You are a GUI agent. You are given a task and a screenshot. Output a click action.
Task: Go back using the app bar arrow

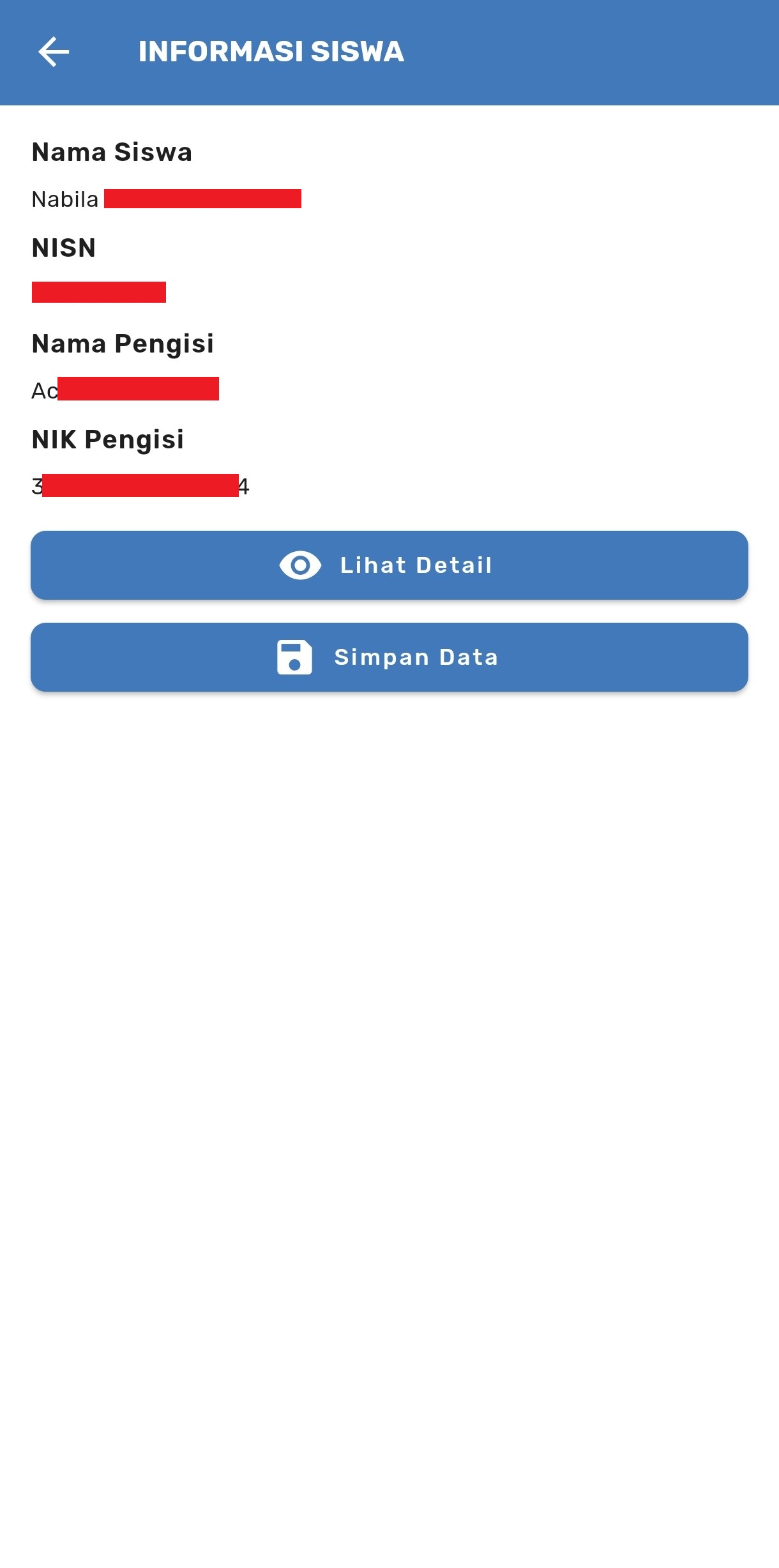tap(54, 52)
